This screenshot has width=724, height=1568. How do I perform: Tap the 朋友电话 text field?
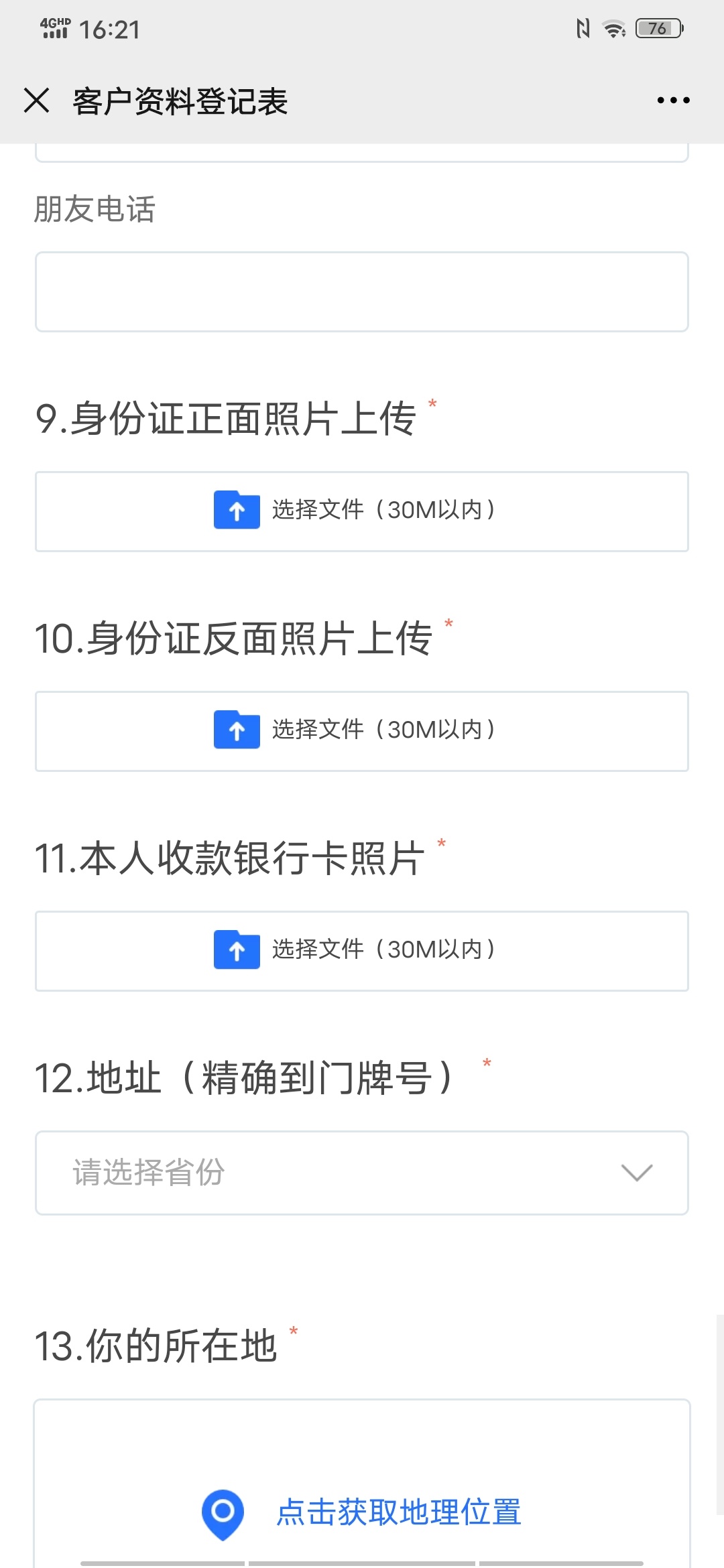pyautogui.click(x=362, y=291)
